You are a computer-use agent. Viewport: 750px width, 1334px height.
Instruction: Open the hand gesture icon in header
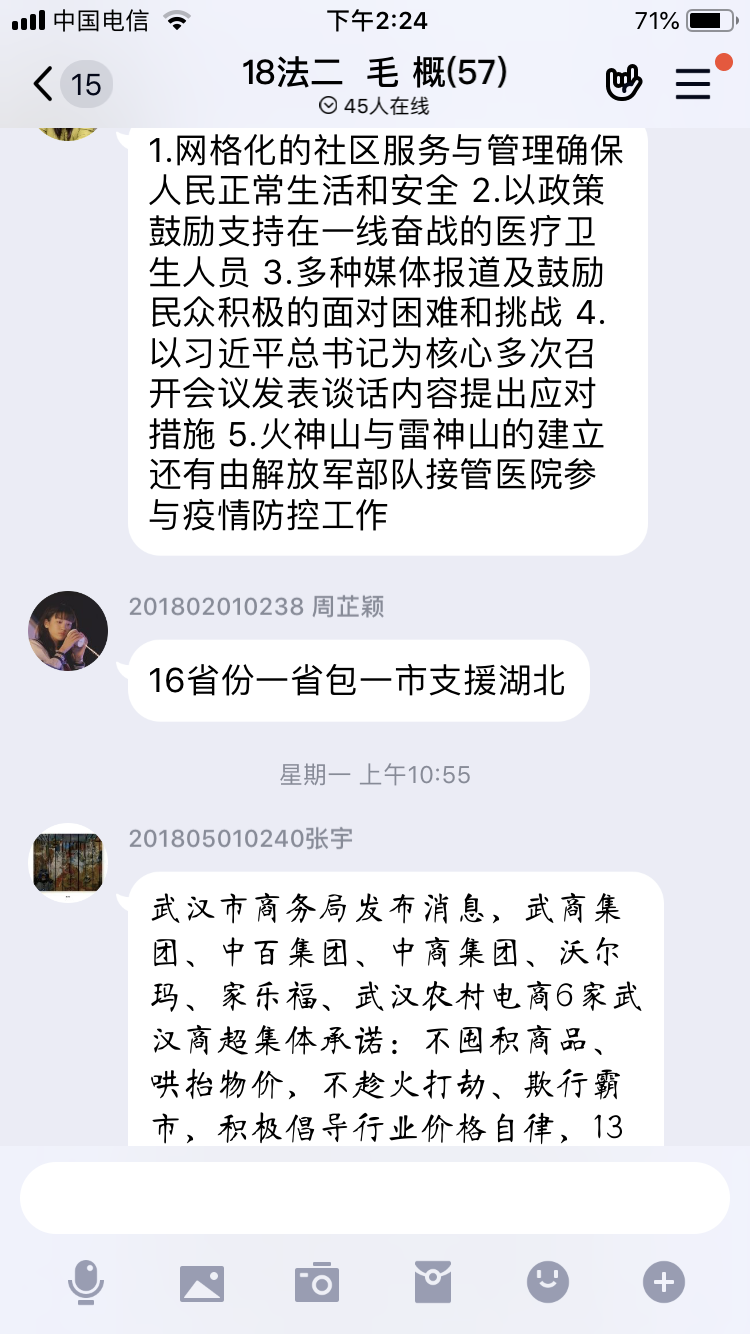[623, 85]
